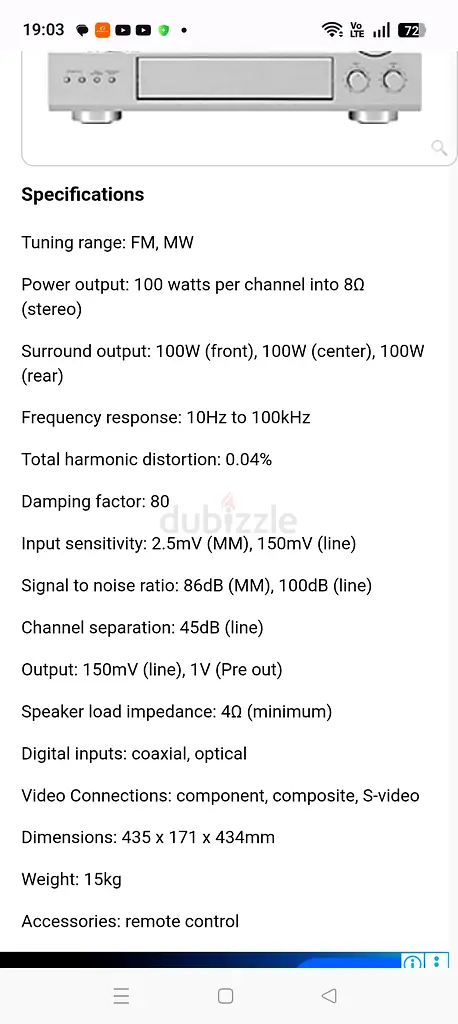This screenshot has height=1024, width=458.
Task: Open the ad info icon
Action: point(412,962)
